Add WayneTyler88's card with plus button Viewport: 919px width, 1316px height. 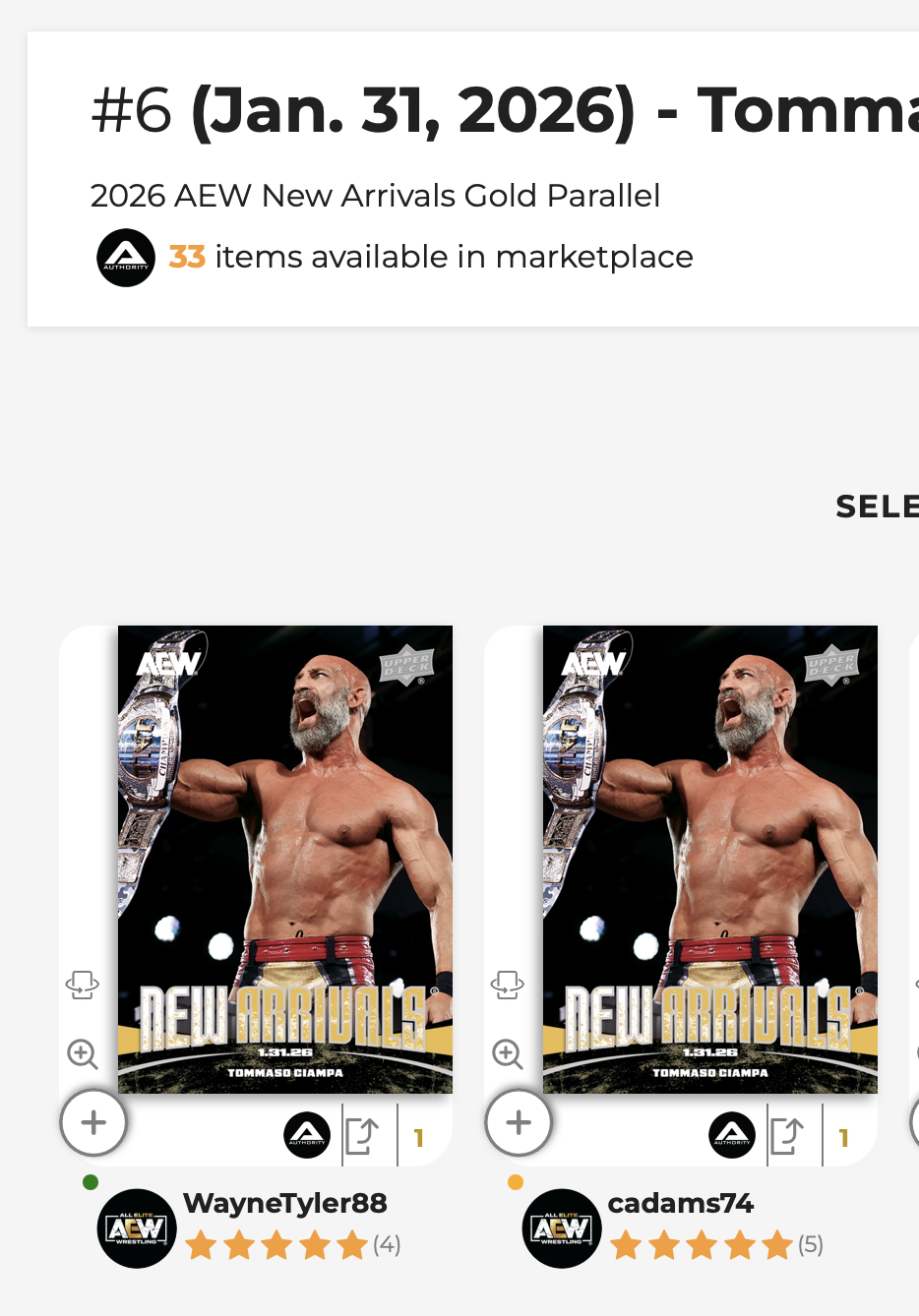(x=93, y=1122)
